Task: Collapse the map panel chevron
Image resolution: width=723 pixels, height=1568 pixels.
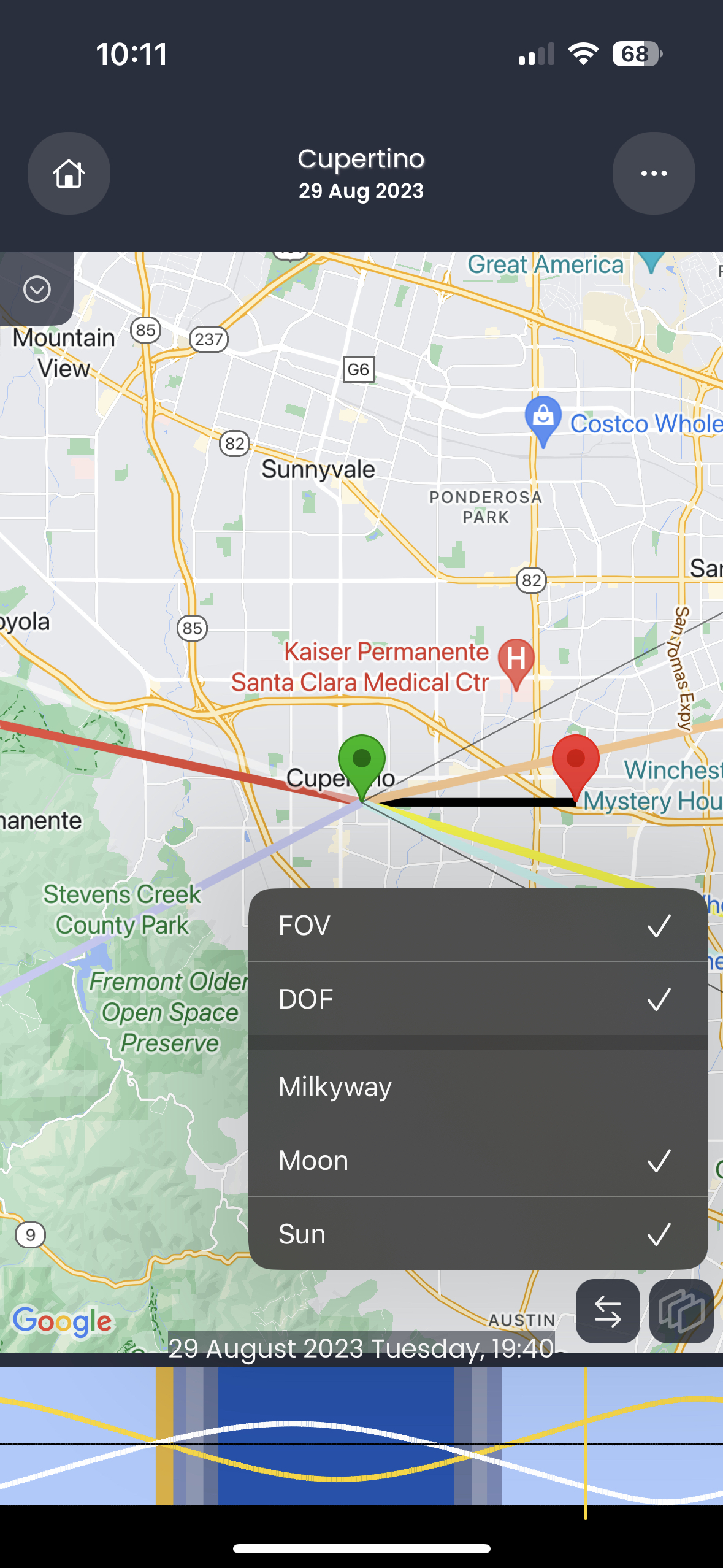Action: [x=37, y=289]
